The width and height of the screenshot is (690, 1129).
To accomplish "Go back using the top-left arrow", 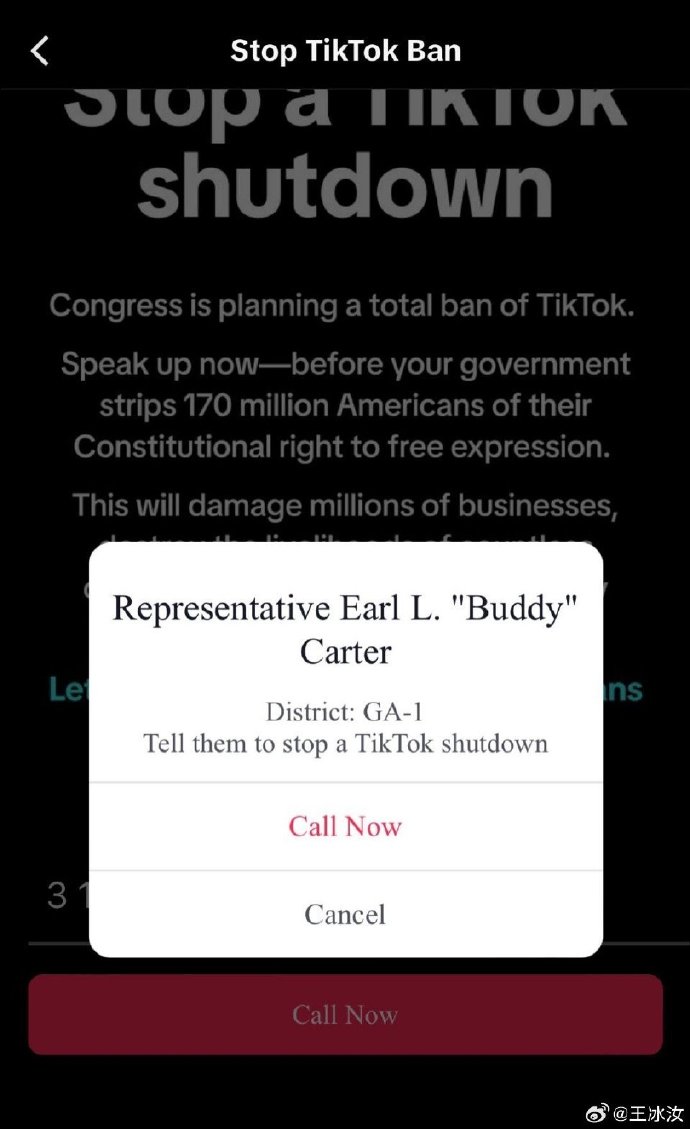I will (40, 51).
